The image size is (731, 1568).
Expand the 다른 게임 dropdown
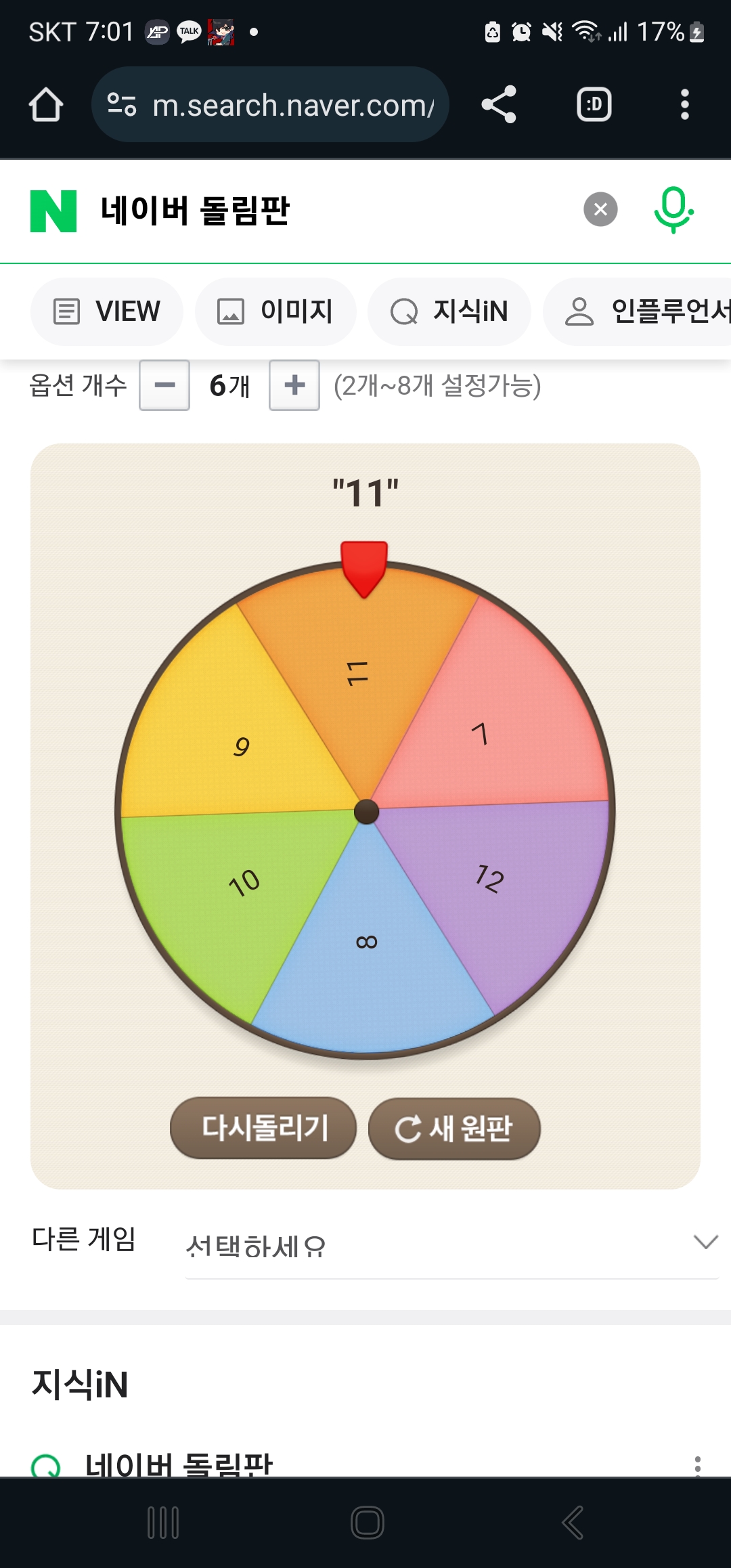point(451,1244)
